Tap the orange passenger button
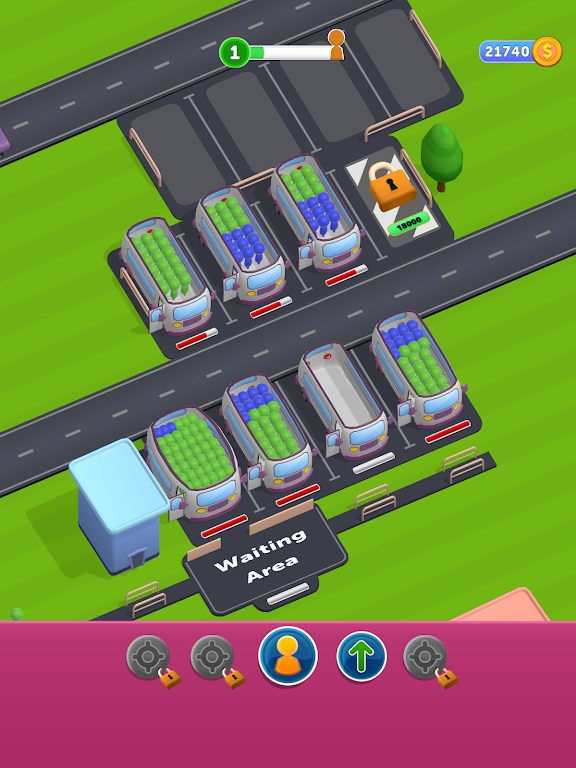Image resolution: width=576 pixels, height=768 pixels. click(x=288, y=655)
